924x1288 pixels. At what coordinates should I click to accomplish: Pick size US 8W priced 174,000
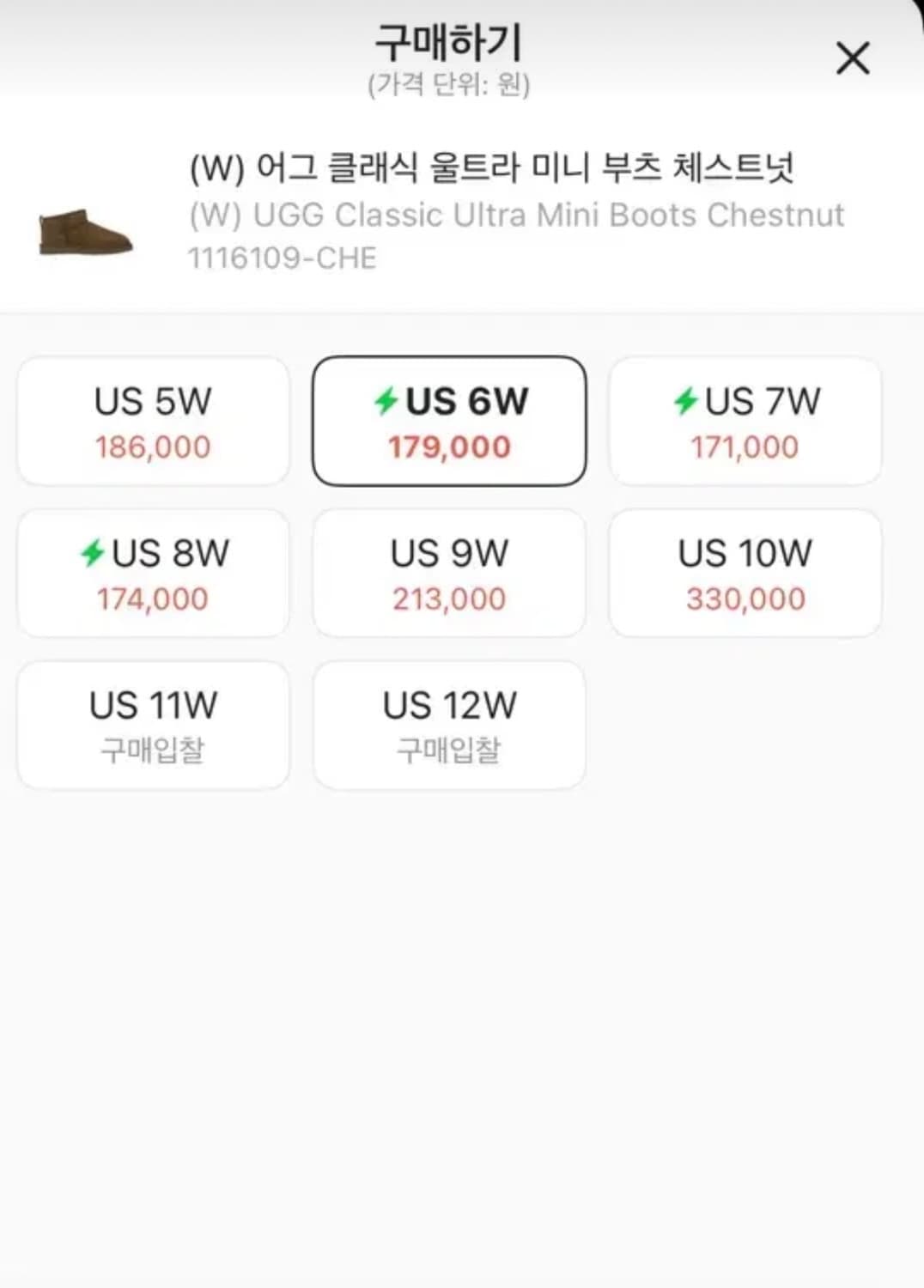coord(153,572)
